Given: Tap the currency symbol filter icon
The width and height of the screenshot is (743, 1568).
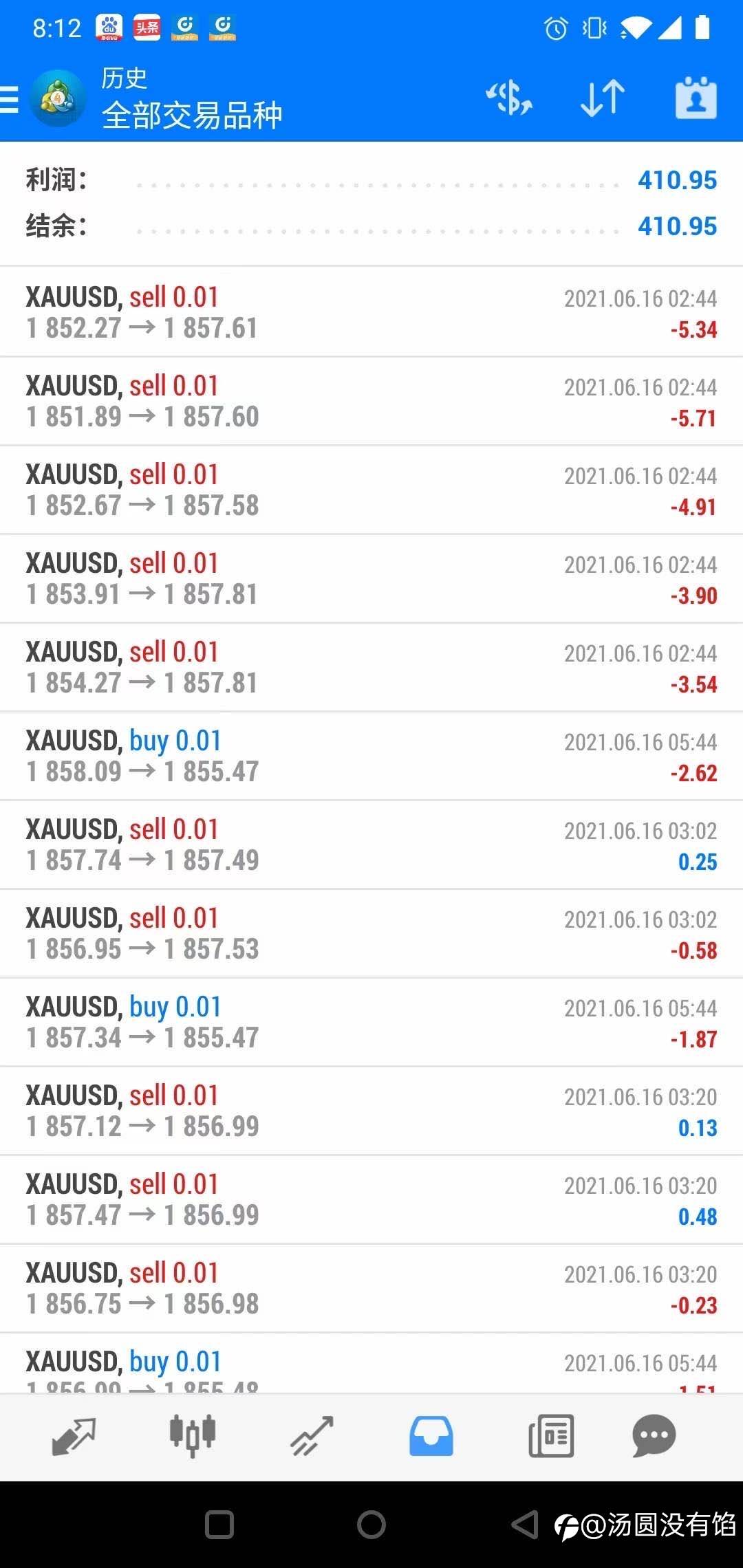Looking at the screenshot, I should (x=509, y=98).
